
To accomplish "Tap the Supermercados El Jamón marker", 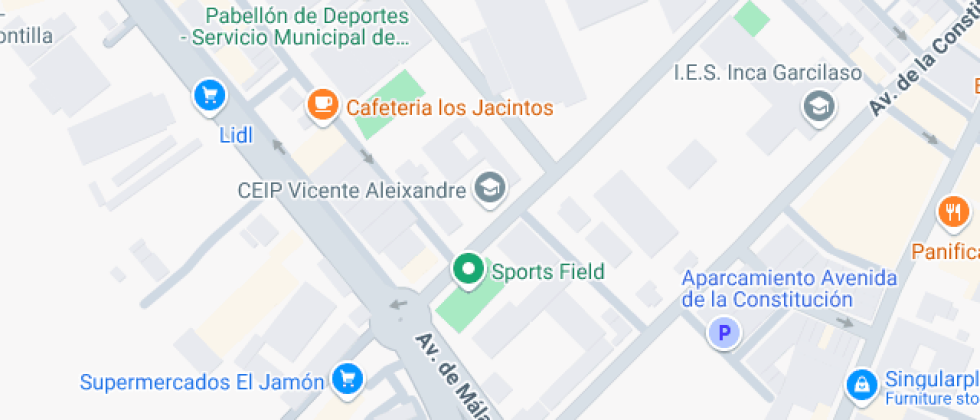I will coord(348,378).
